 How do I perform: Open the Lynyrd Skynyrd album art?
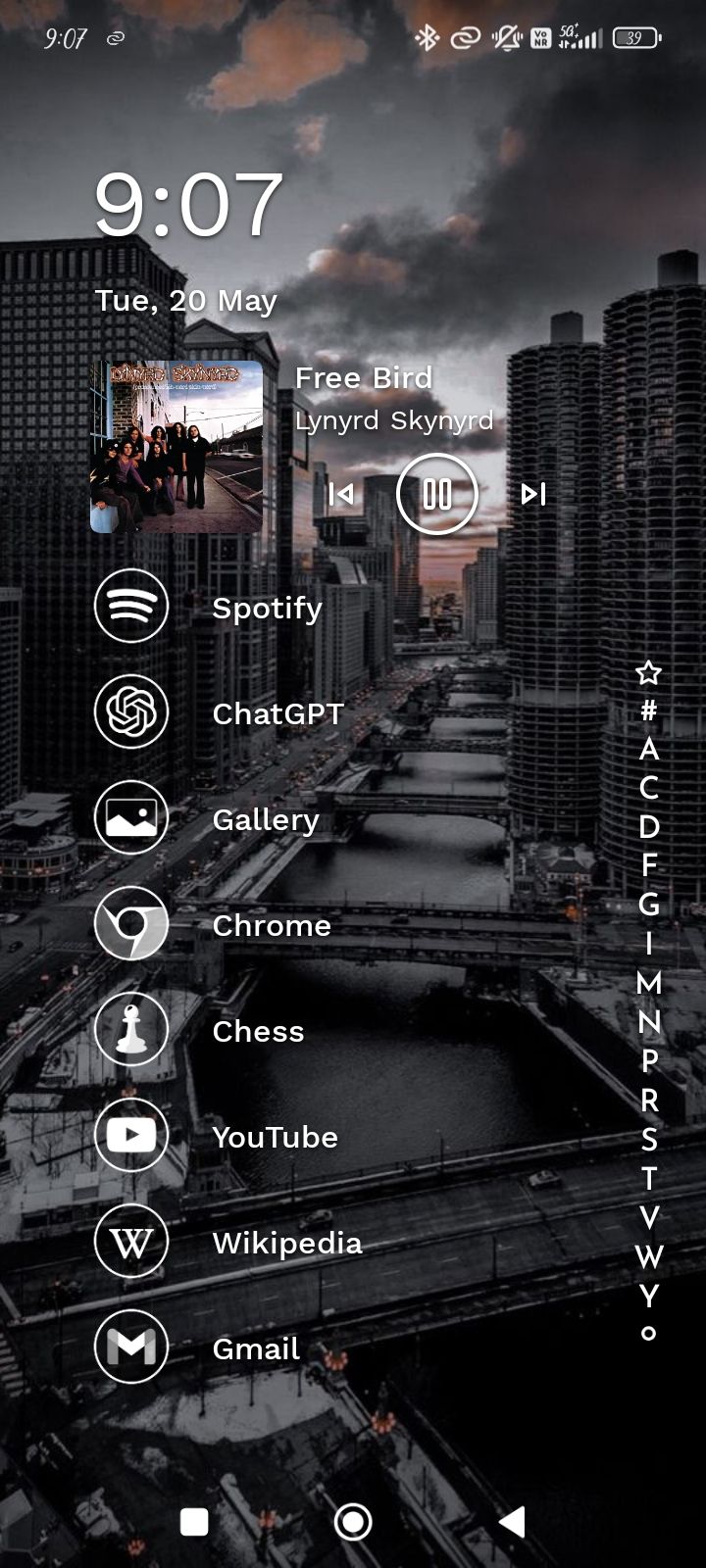[176, 447]
